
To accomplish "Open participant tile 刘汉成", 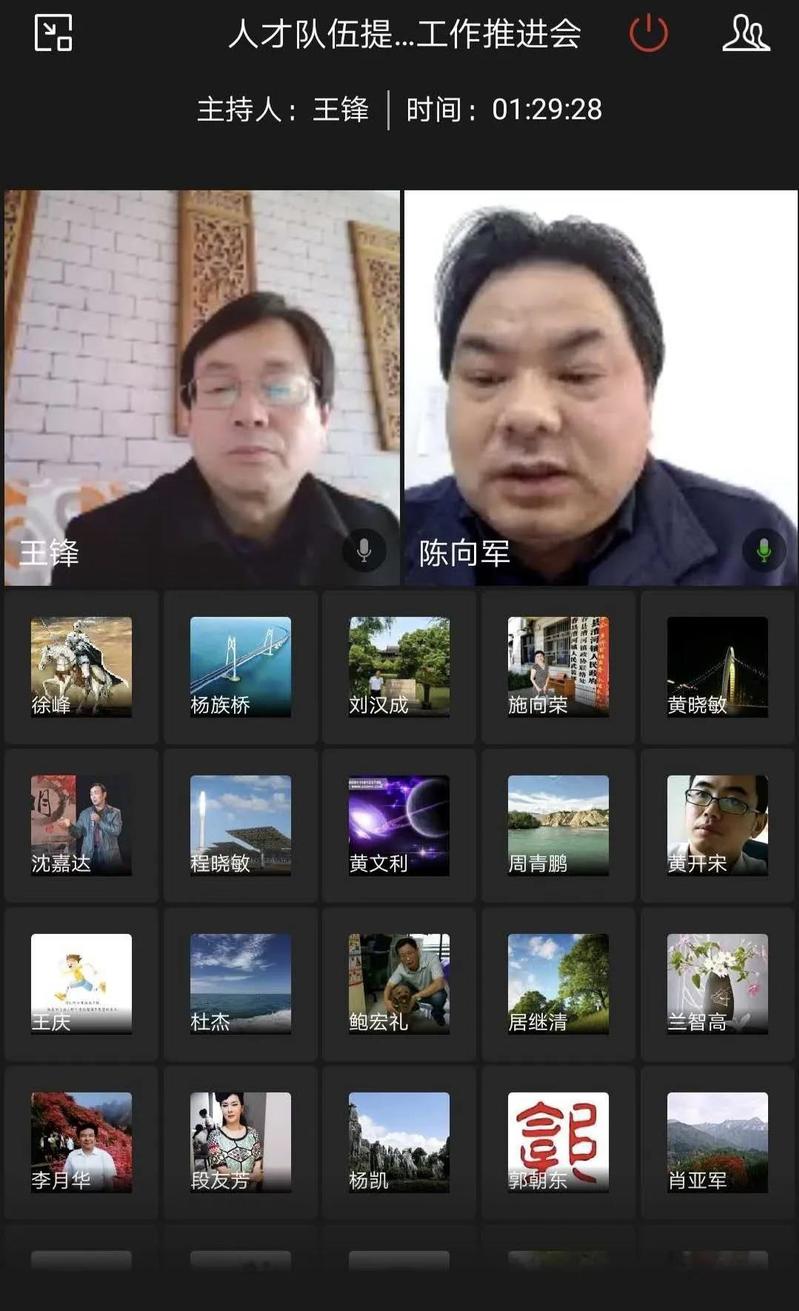I will coord(399,667).
